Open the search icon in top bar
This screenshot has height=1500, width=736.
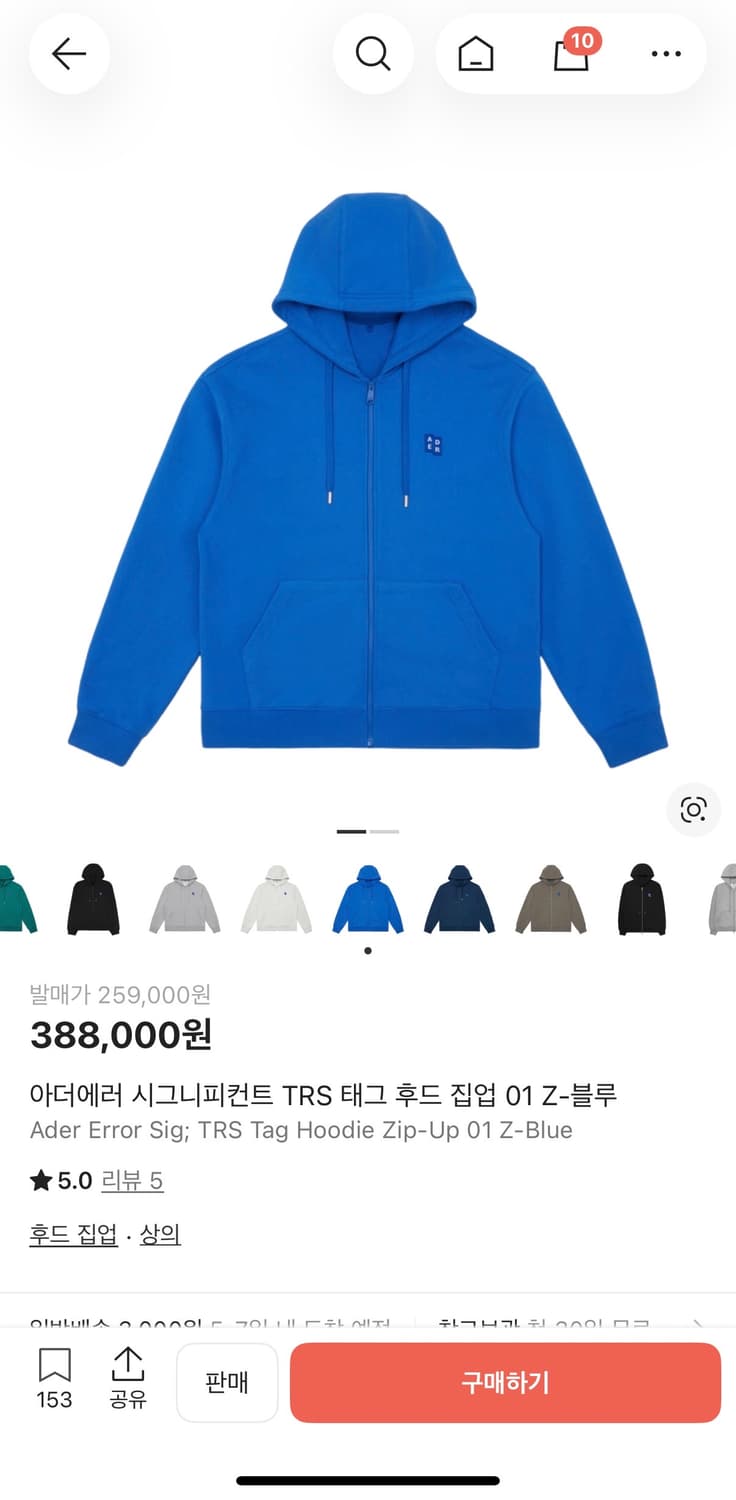click(x=374, y=54)
